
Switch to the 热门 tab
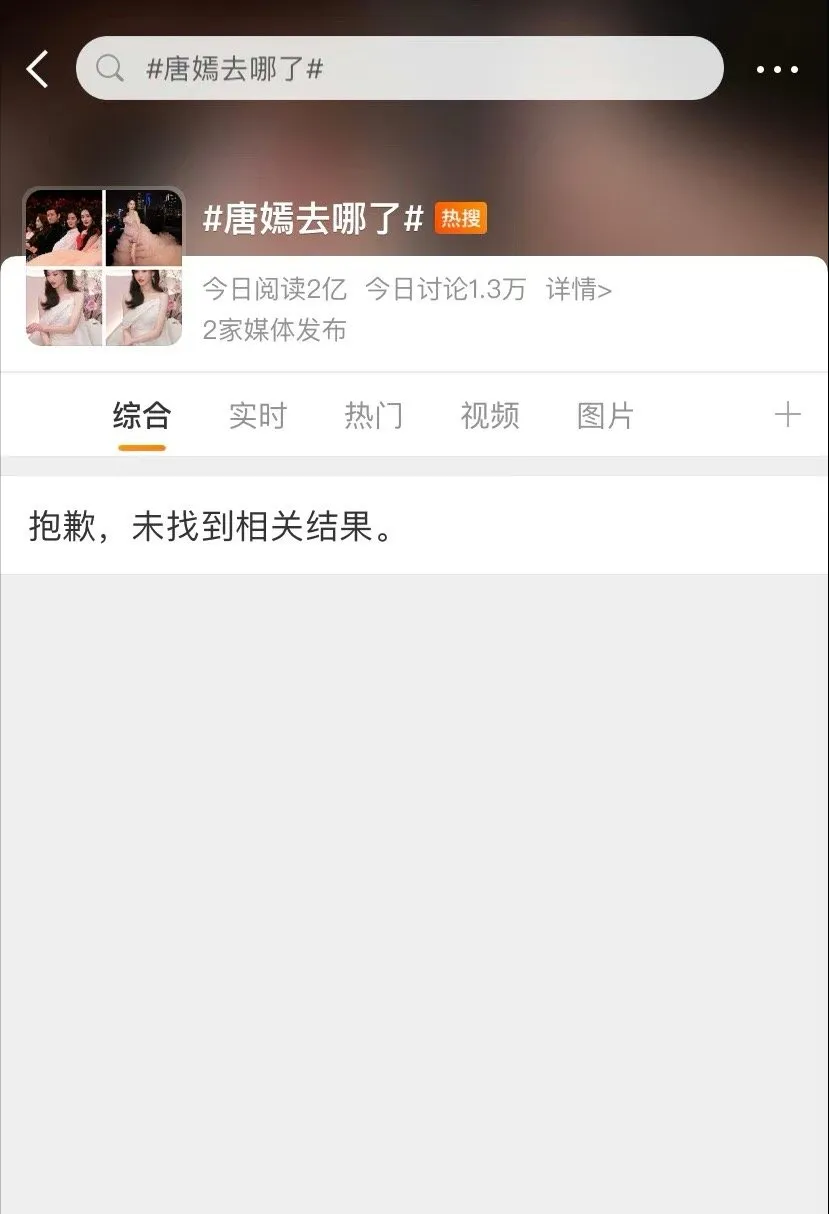coord(374,416)
